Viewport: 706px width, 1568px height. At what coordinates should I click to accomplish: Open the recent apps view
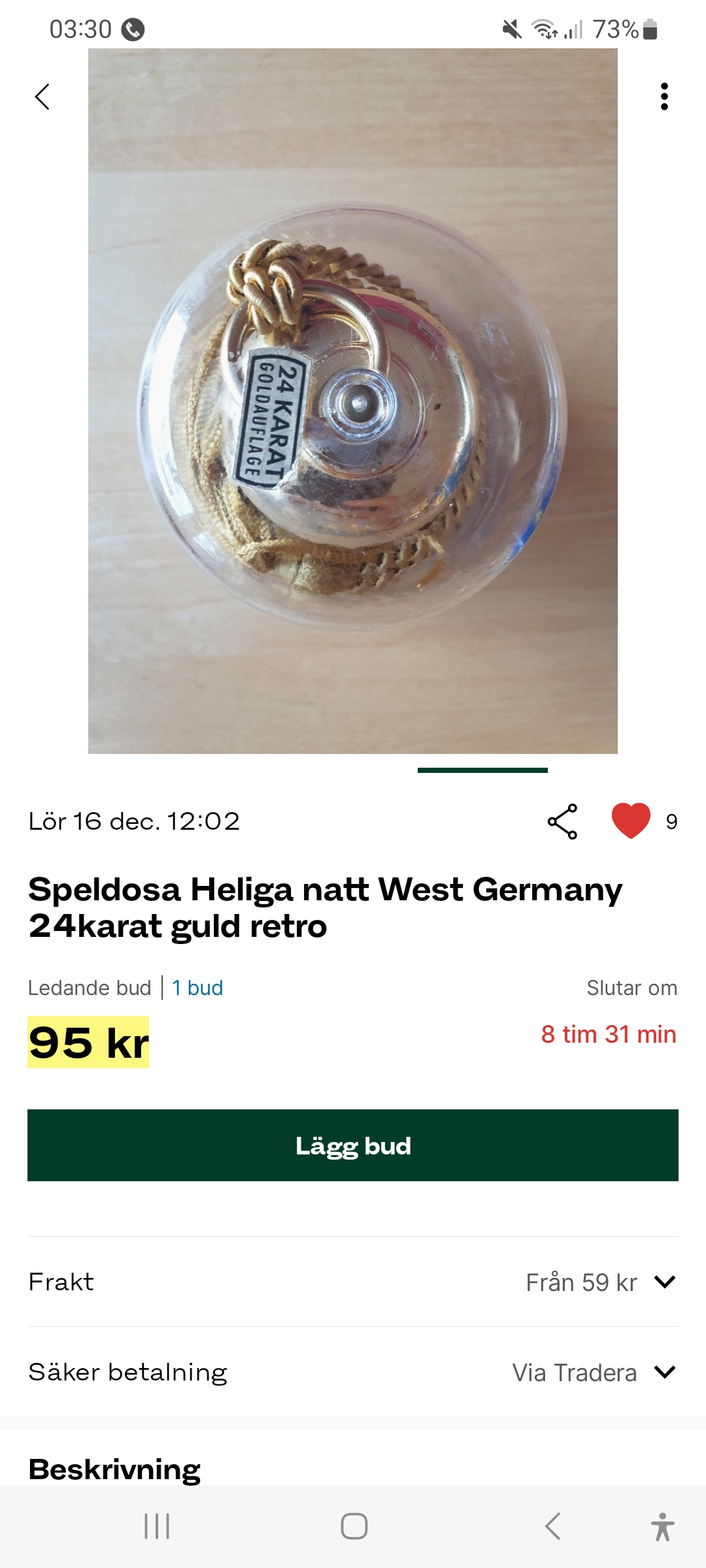[157, 1526]
